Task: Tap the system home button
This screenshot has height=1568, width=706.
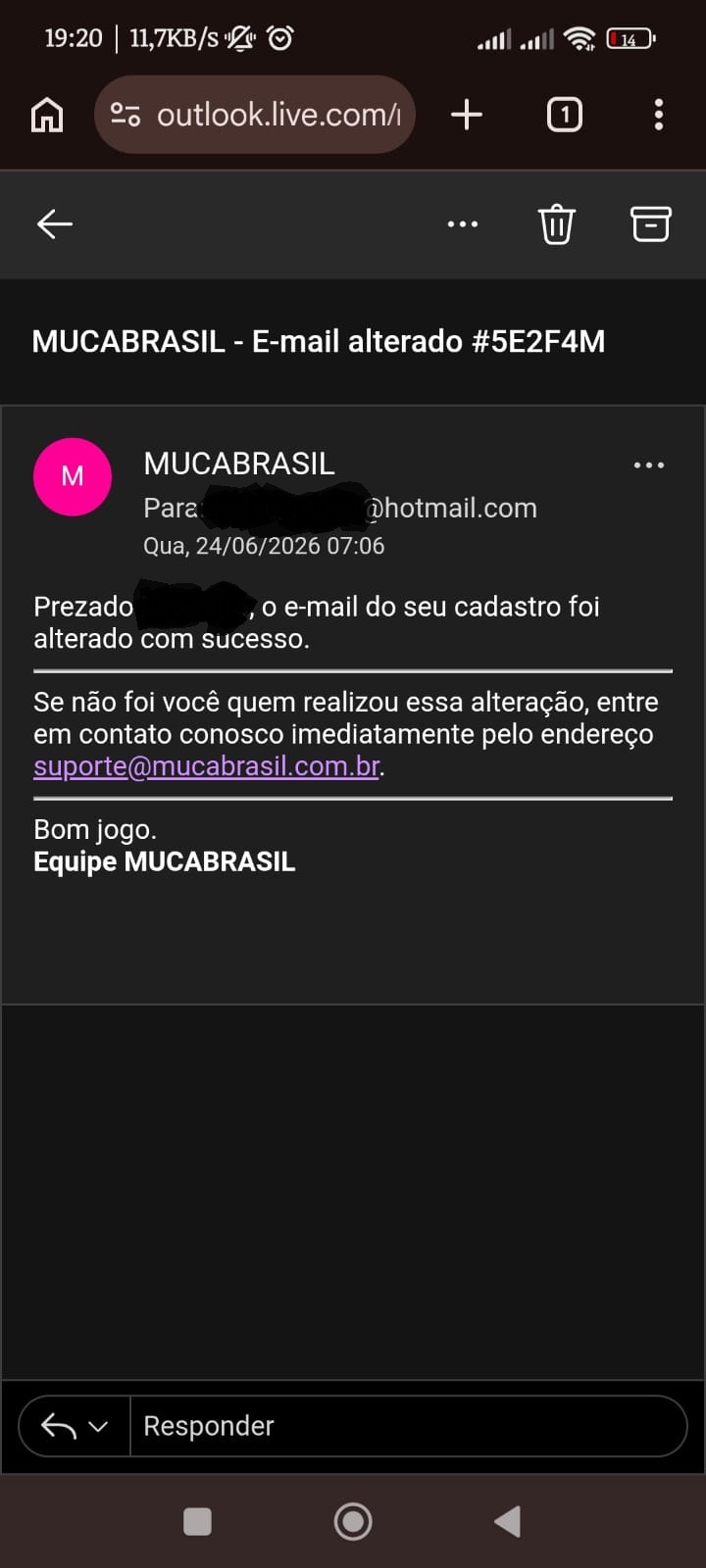Action: (x=353, y=1521)
